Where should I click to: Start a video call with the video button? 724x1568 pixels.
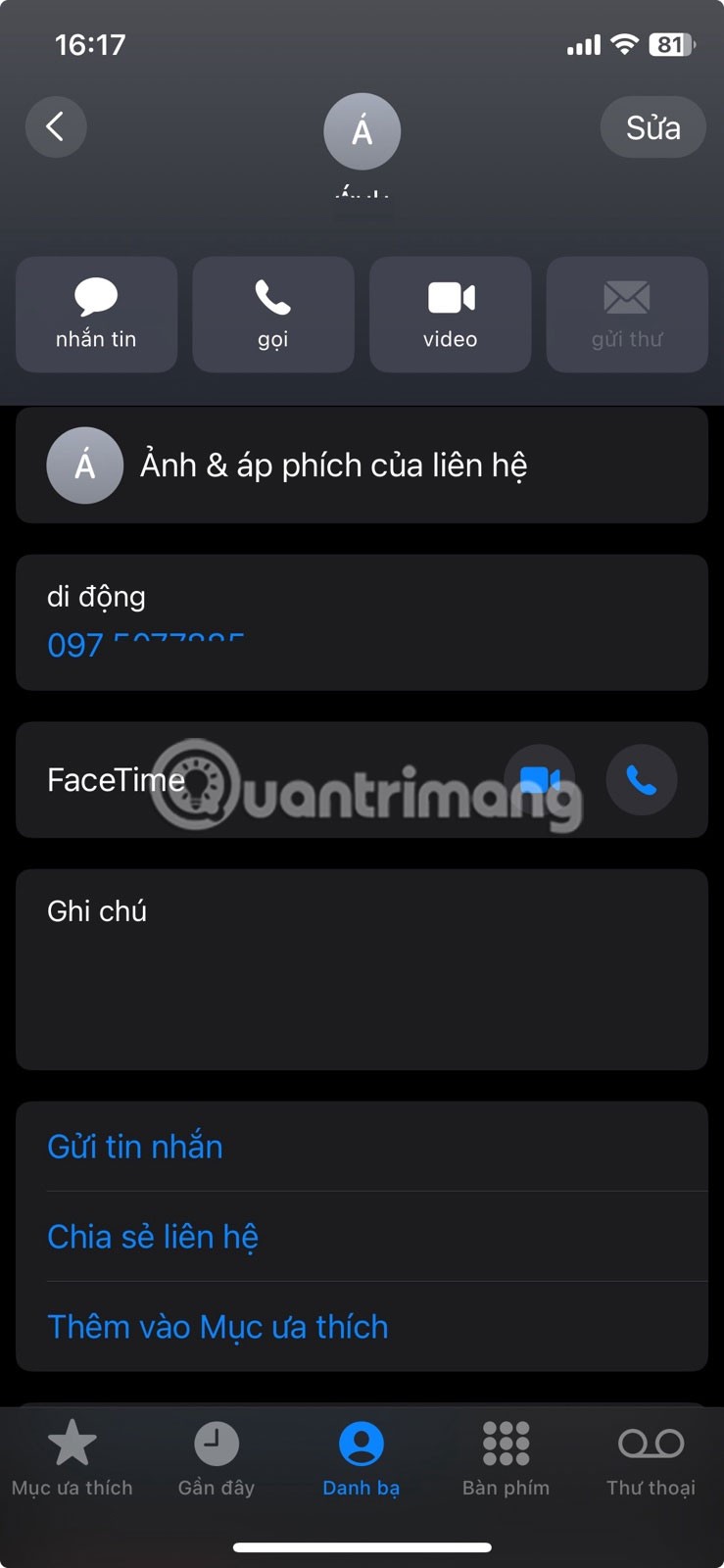(x=450, y=315)
